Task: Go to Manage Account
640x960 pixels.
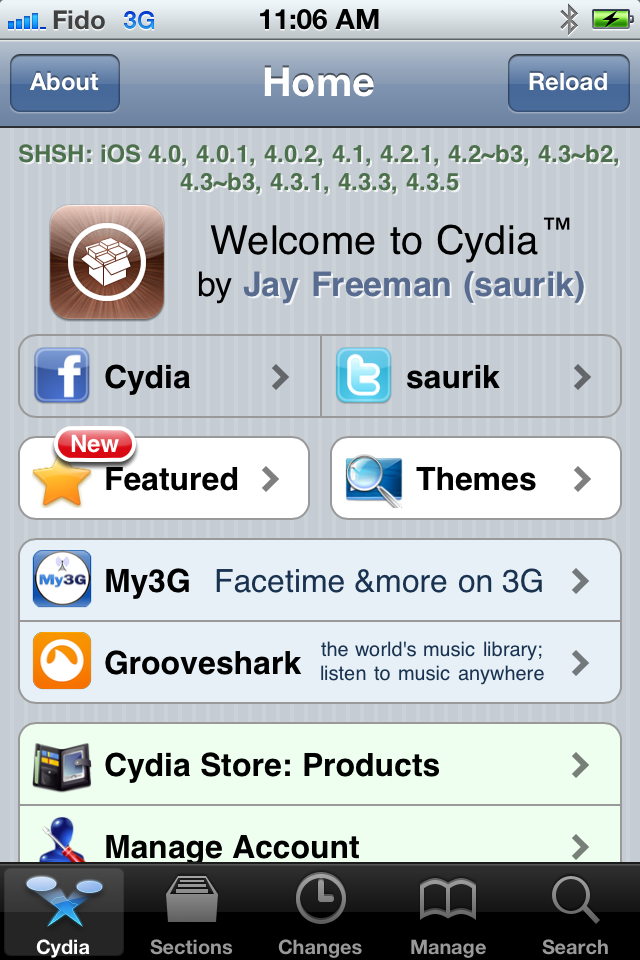Action: pos(320,843)
